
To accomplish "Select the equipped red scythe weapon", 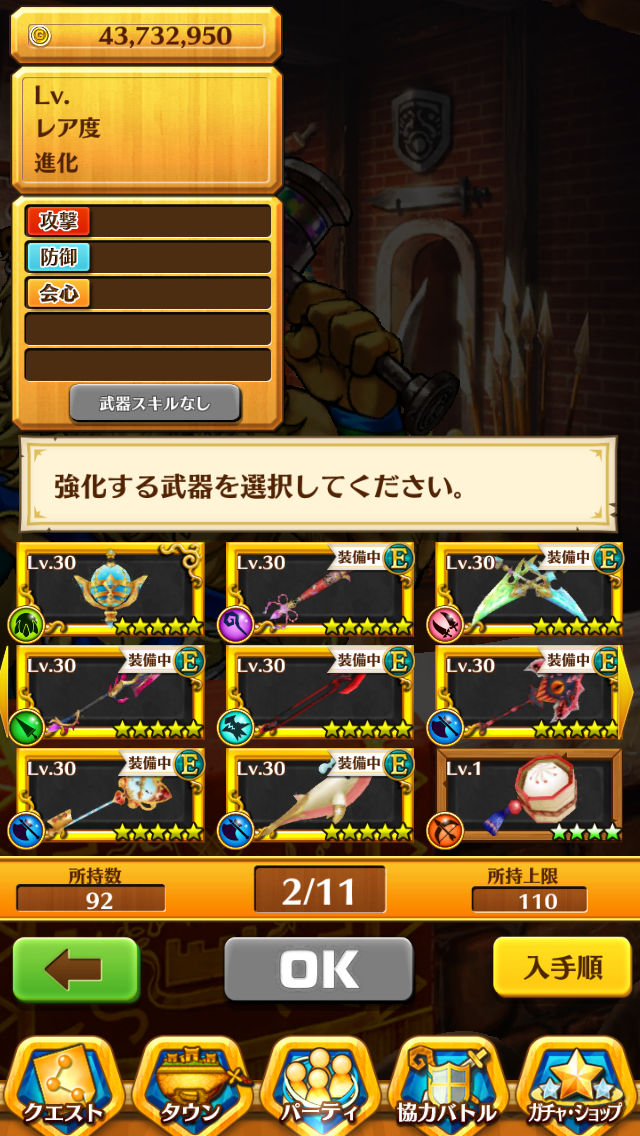I will click(x=320, y=692).
